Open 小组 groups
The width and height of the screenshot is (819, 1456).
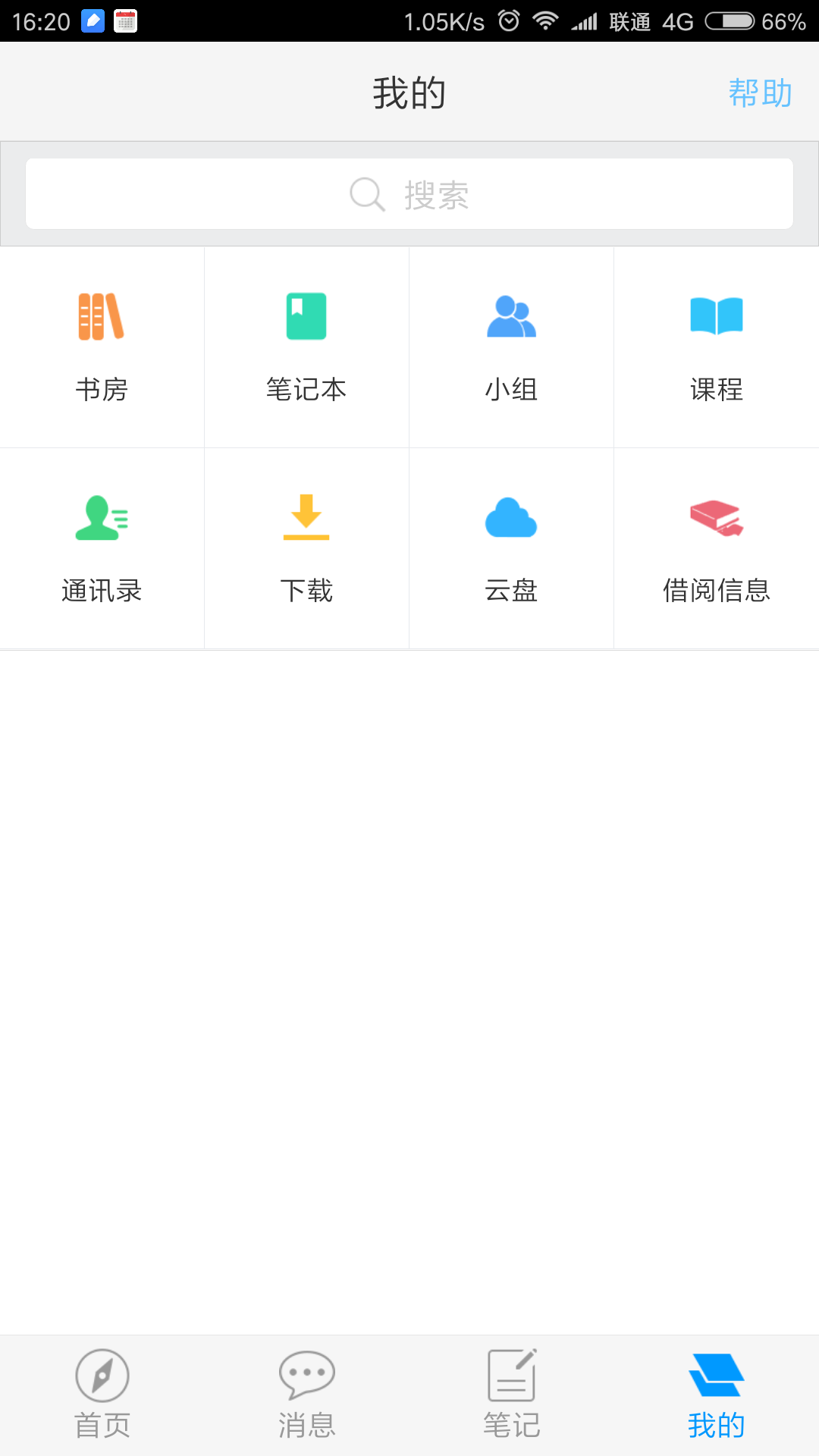(x=512, y=347)
